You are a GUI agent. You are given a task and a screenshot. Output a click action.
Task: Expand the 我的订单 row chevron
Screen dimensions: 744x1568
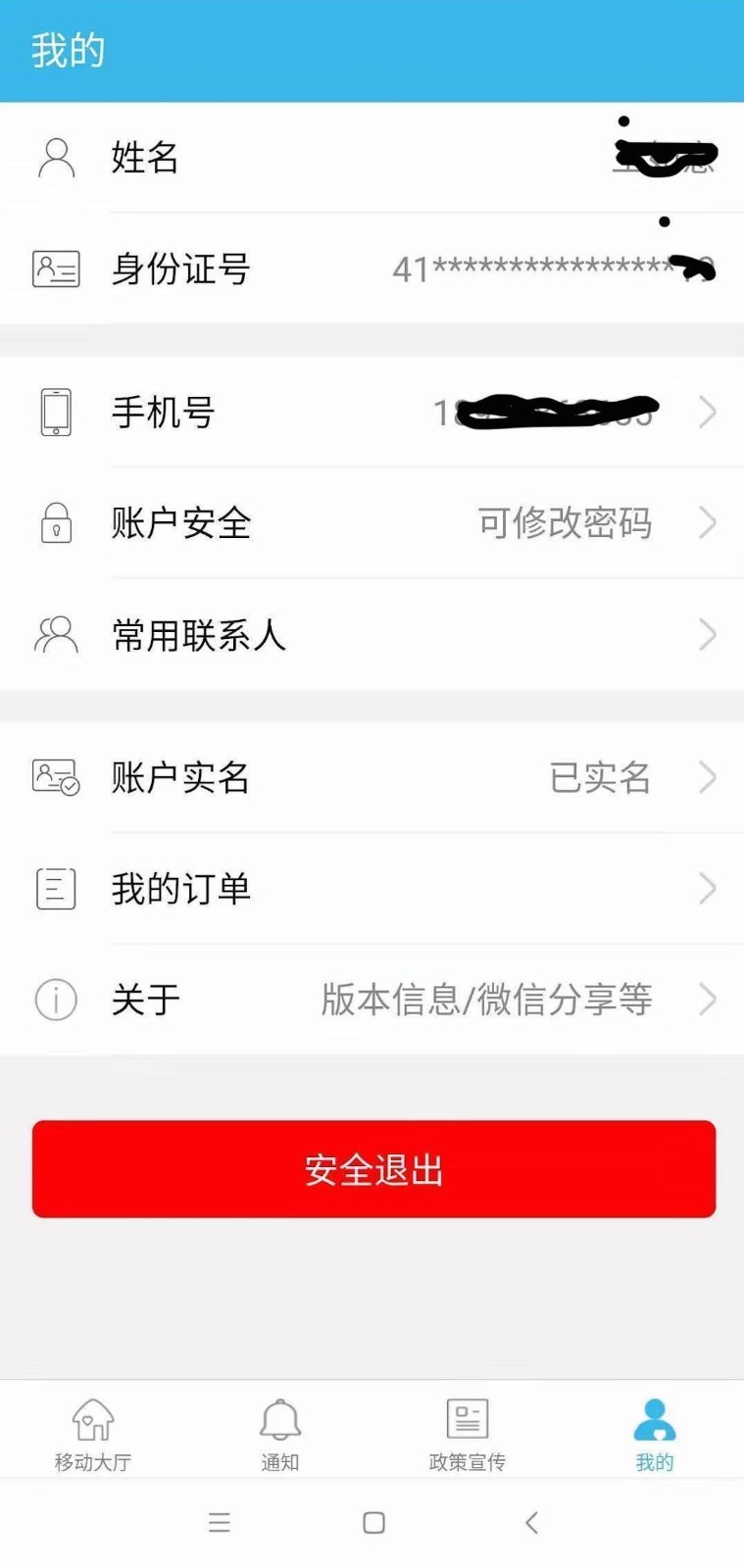[x=708, y=888]
